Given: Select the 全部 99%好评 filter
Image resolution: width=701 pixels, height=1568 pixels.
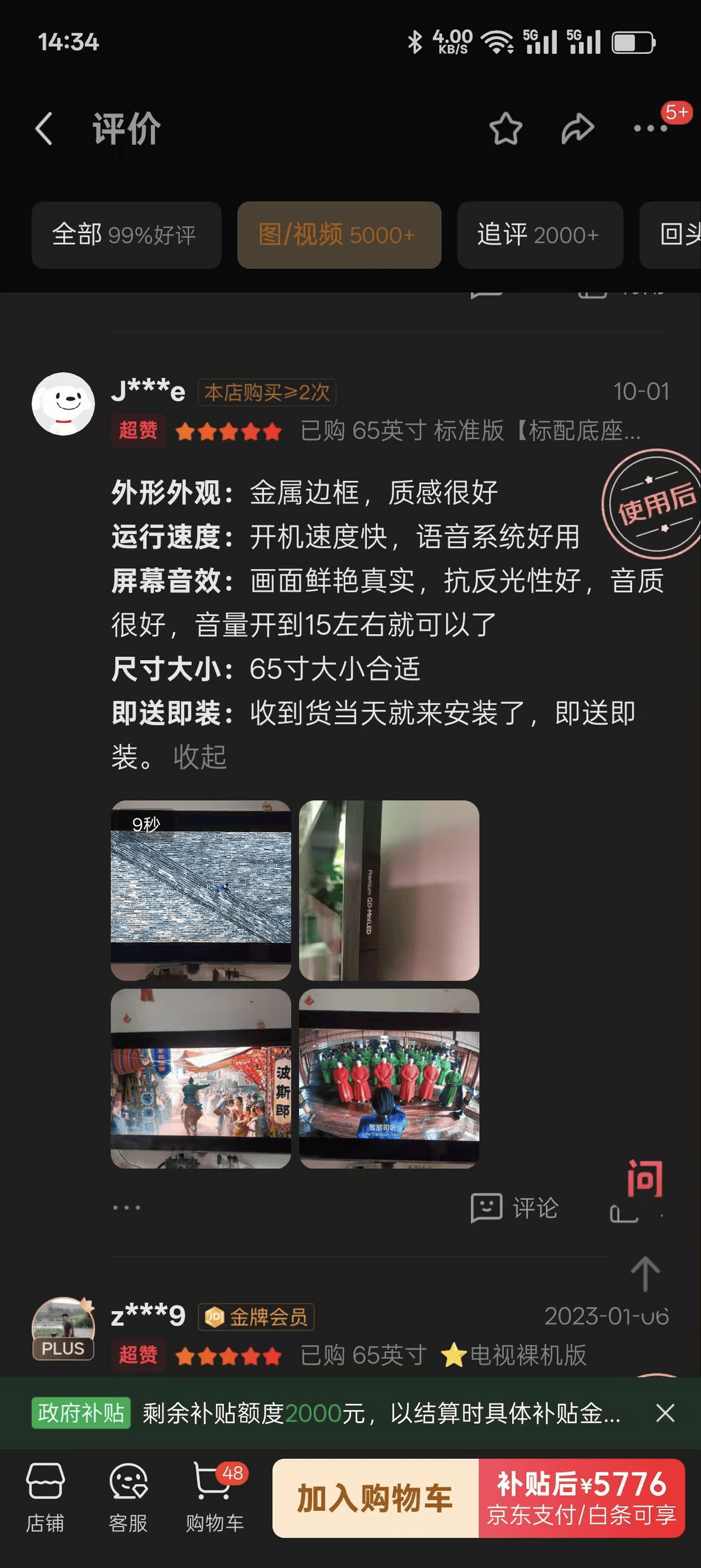Looking at the screenshot, I should [x=126, y=235].
